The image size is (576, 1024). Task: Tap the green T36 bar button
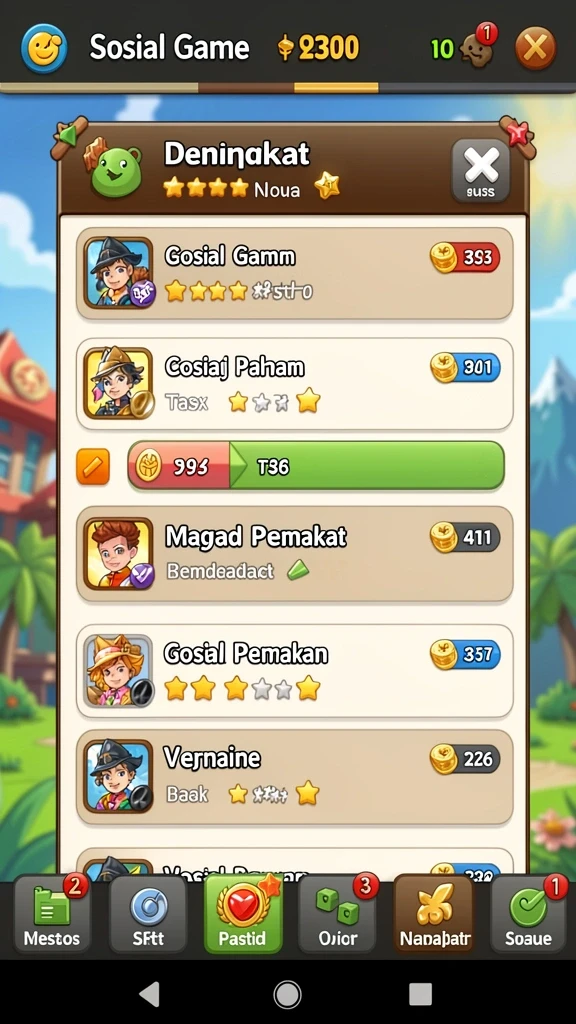point(367,466)
